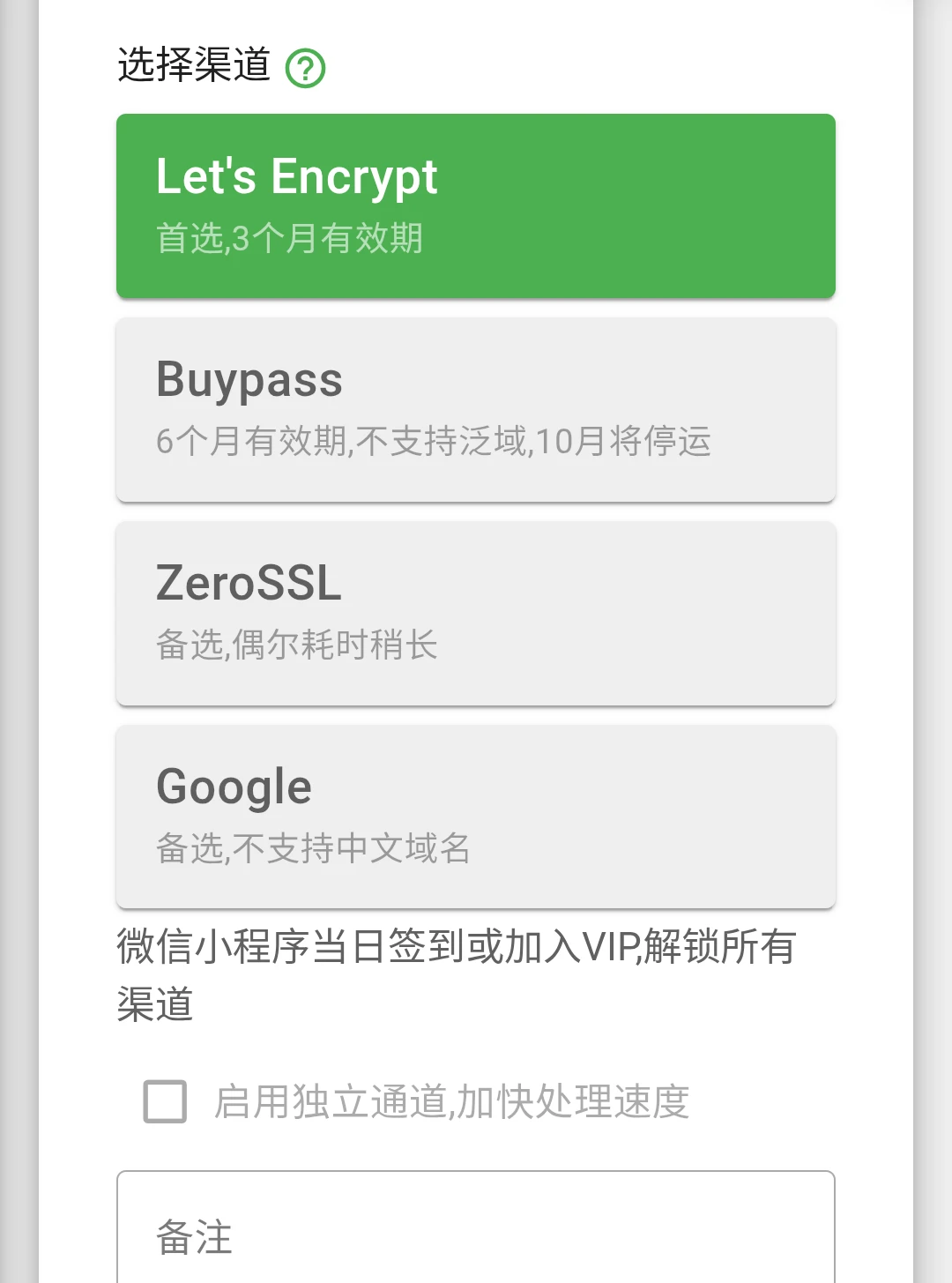Viewport: 952px width, 1283px height.
Task: Tap the 备注 remarks input field
Action: click(x=475, y=1235)
